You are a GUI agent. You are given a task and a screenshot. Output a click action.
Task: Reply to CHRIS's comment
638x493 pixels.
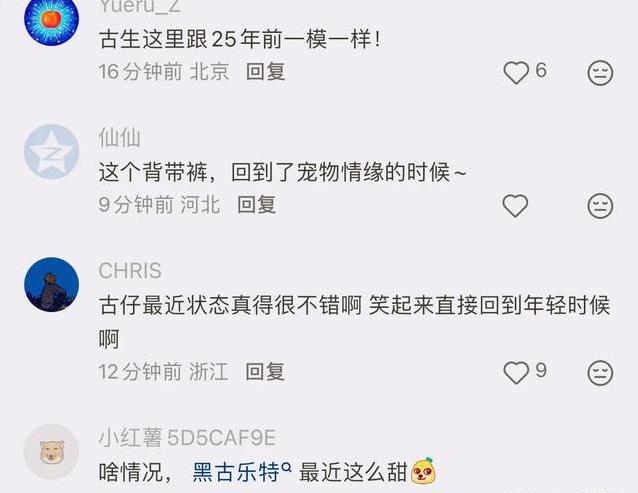(266, 372)
